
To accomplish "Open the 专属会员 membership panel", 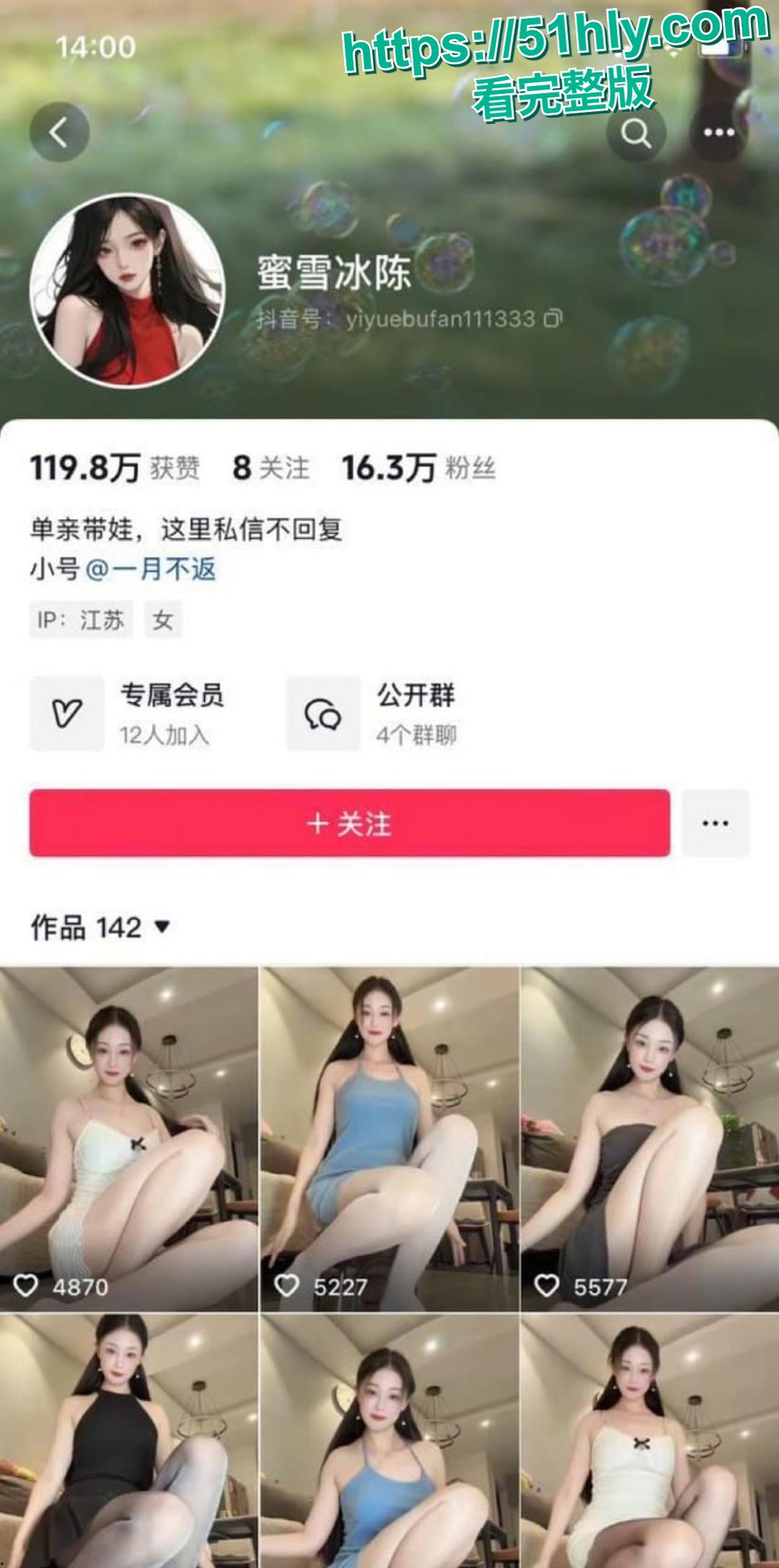I will tap(133, 710).
